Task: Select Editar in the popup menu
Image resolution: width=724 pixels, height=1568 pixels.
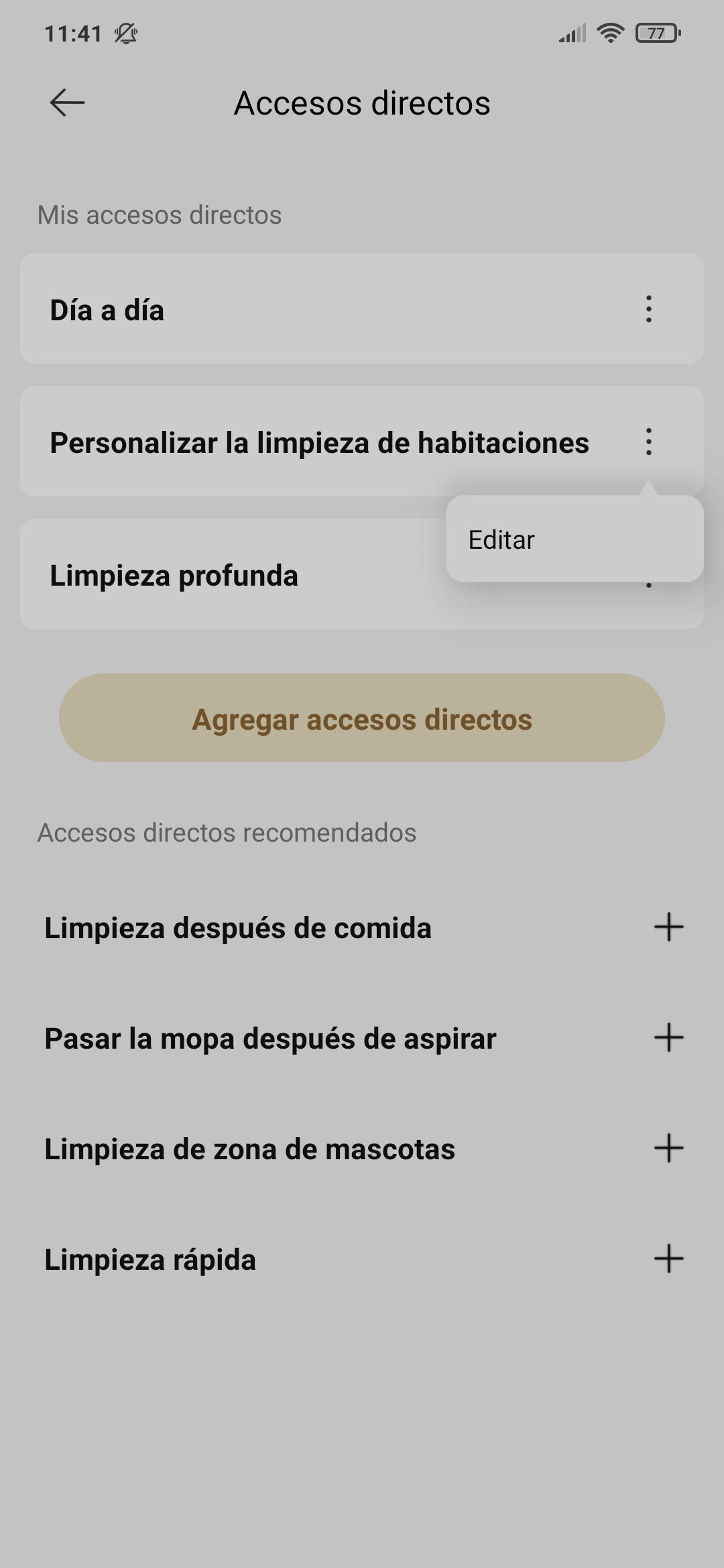Action: point(575,539)
